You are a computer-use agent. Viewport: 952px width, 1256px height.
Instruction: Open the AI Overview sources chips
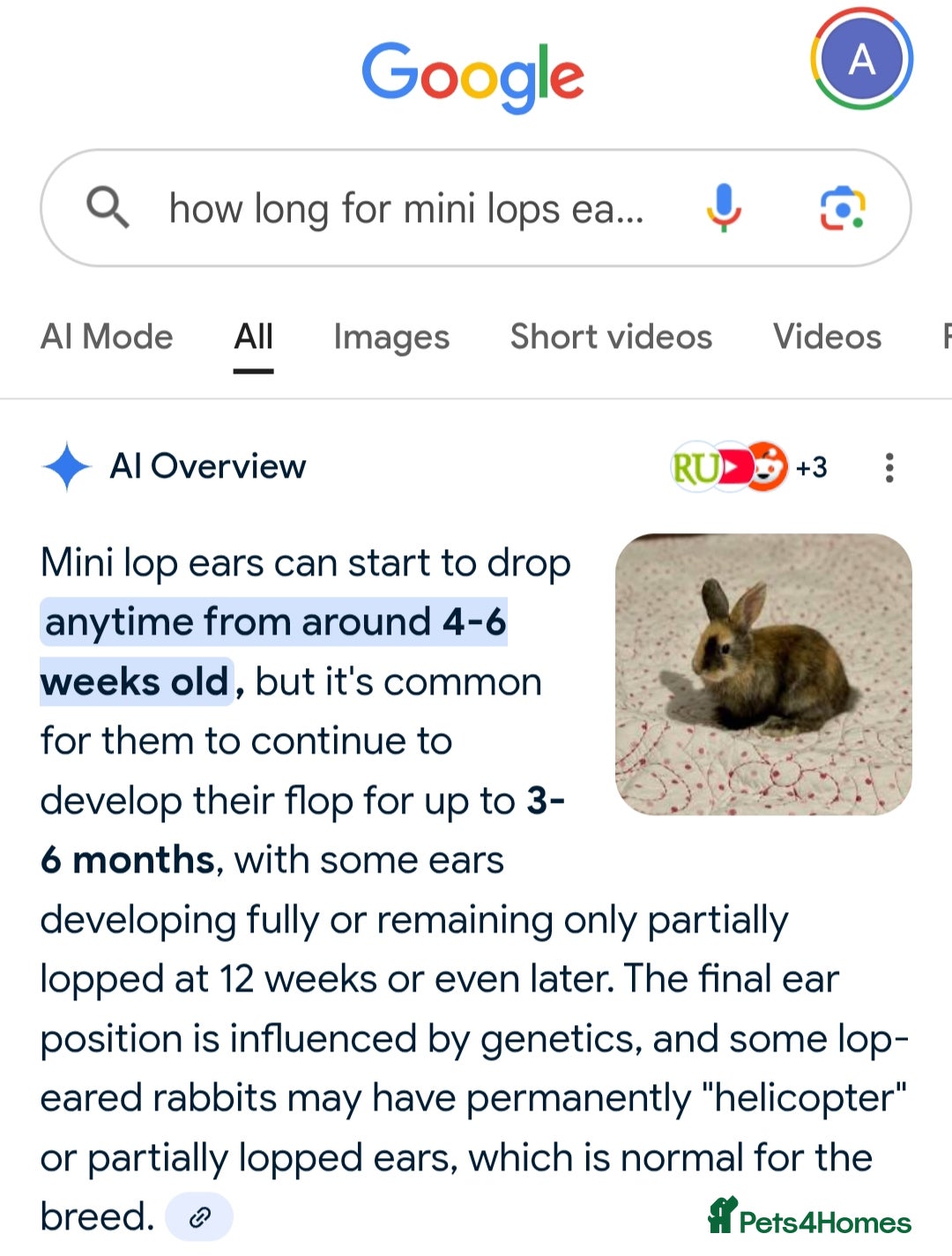pyautogui.click(x=749, y=467)
